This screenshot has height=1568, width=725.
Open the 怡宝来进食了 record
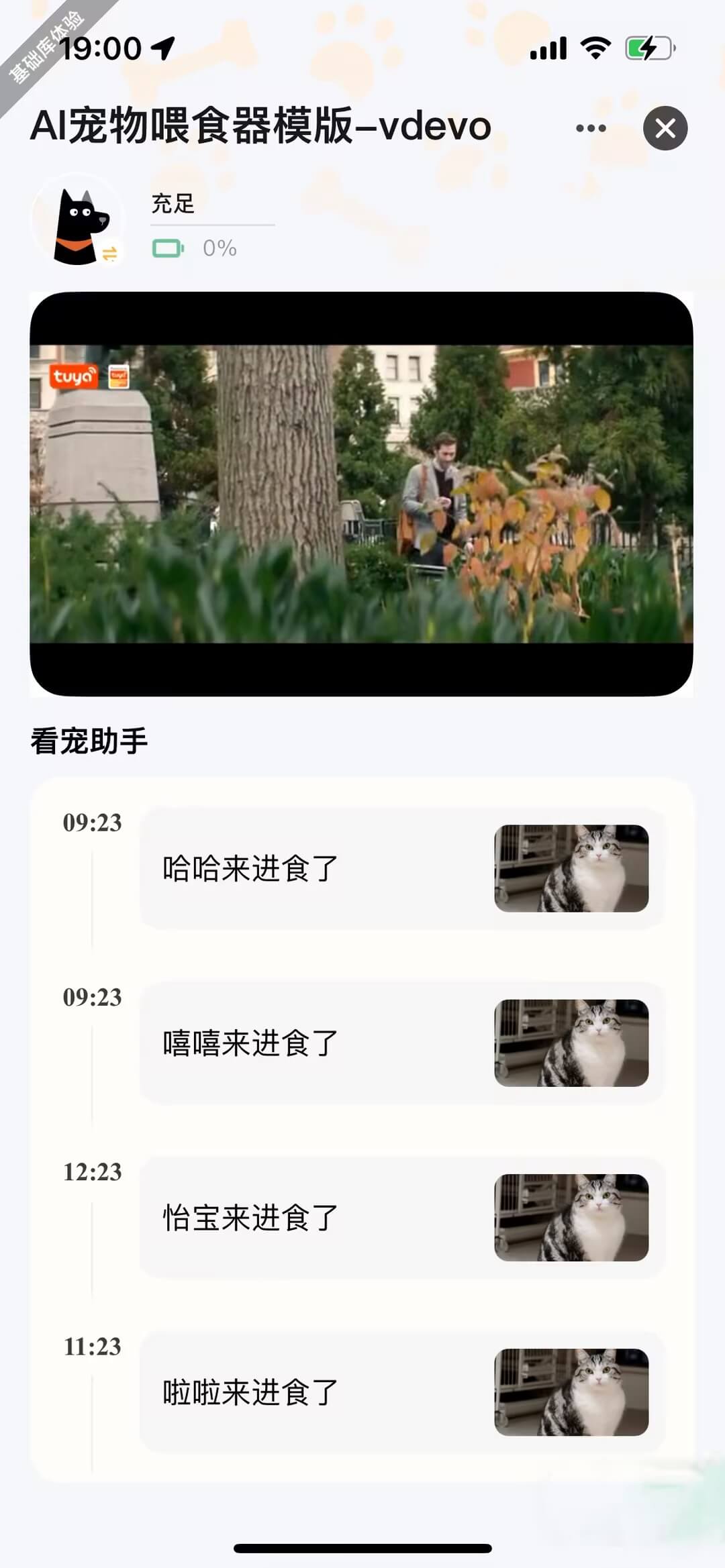[401, 1217]
